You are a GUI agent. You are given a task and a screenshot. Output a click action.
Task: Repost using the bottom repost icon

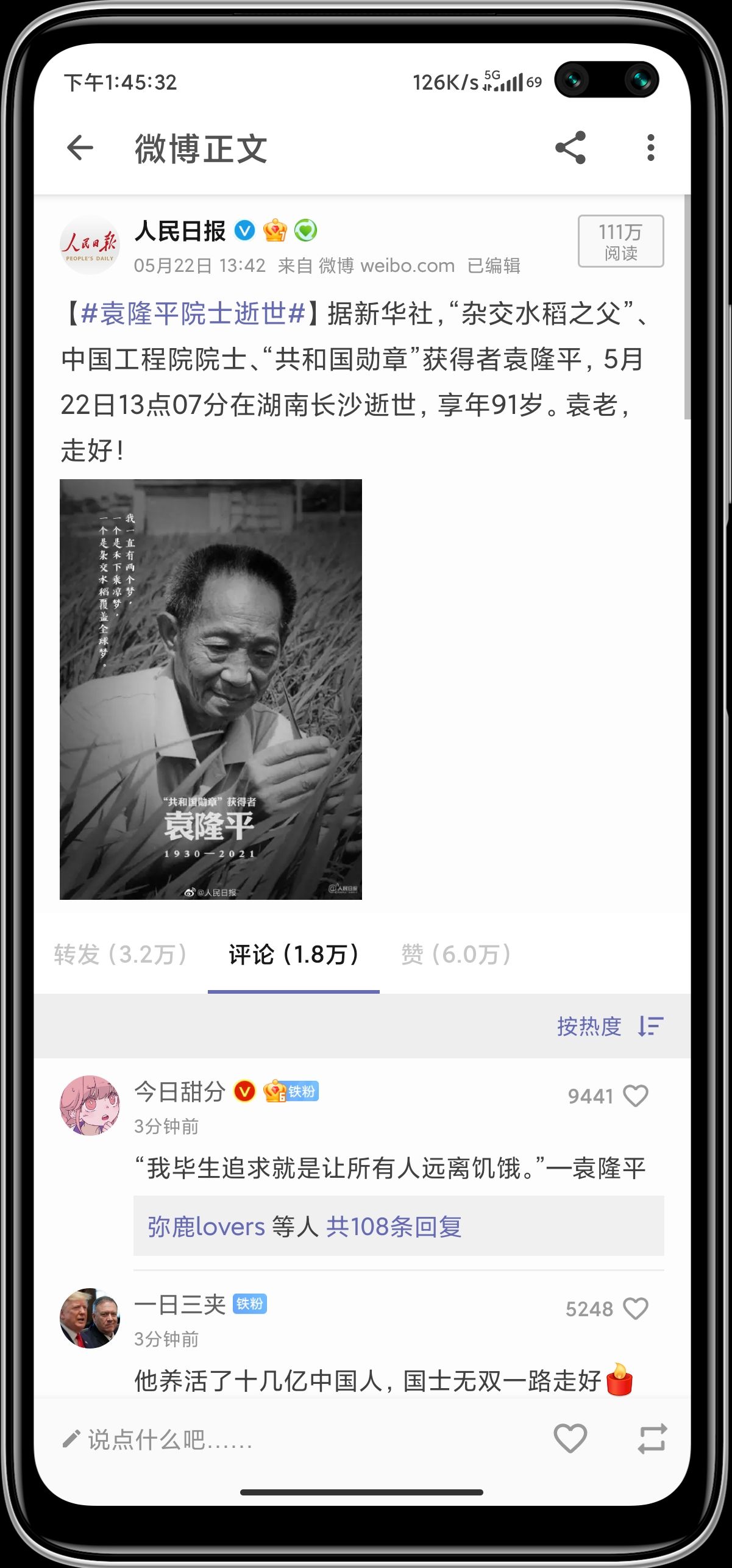[652, 1439]
